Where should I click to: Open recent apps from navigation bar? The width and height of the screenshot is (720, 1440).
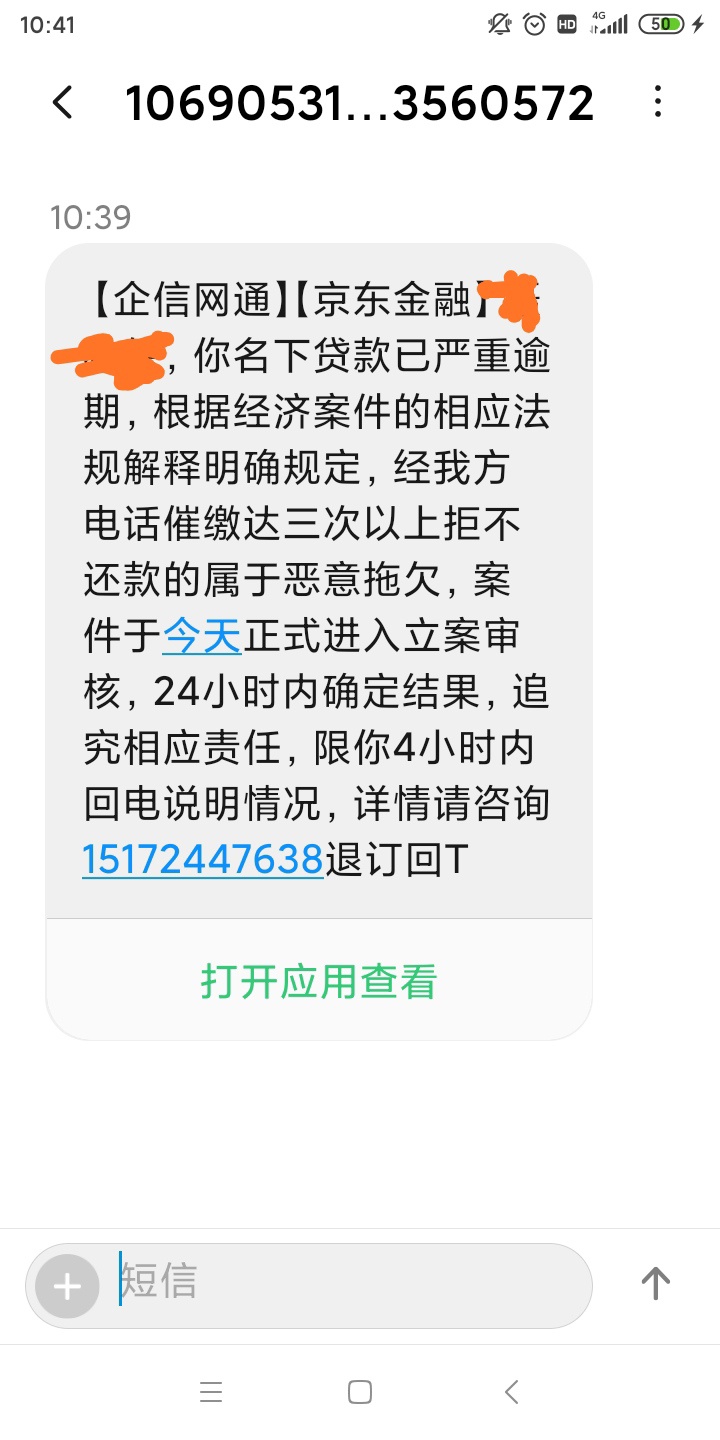[211, 1392]
